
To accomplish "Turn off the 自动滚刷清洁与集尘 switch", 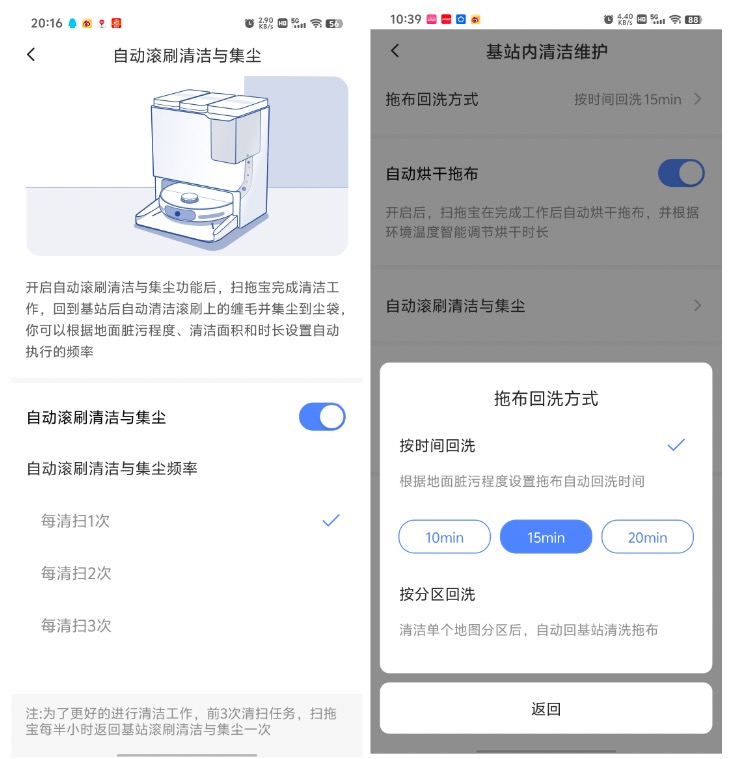I will point(322,417).
